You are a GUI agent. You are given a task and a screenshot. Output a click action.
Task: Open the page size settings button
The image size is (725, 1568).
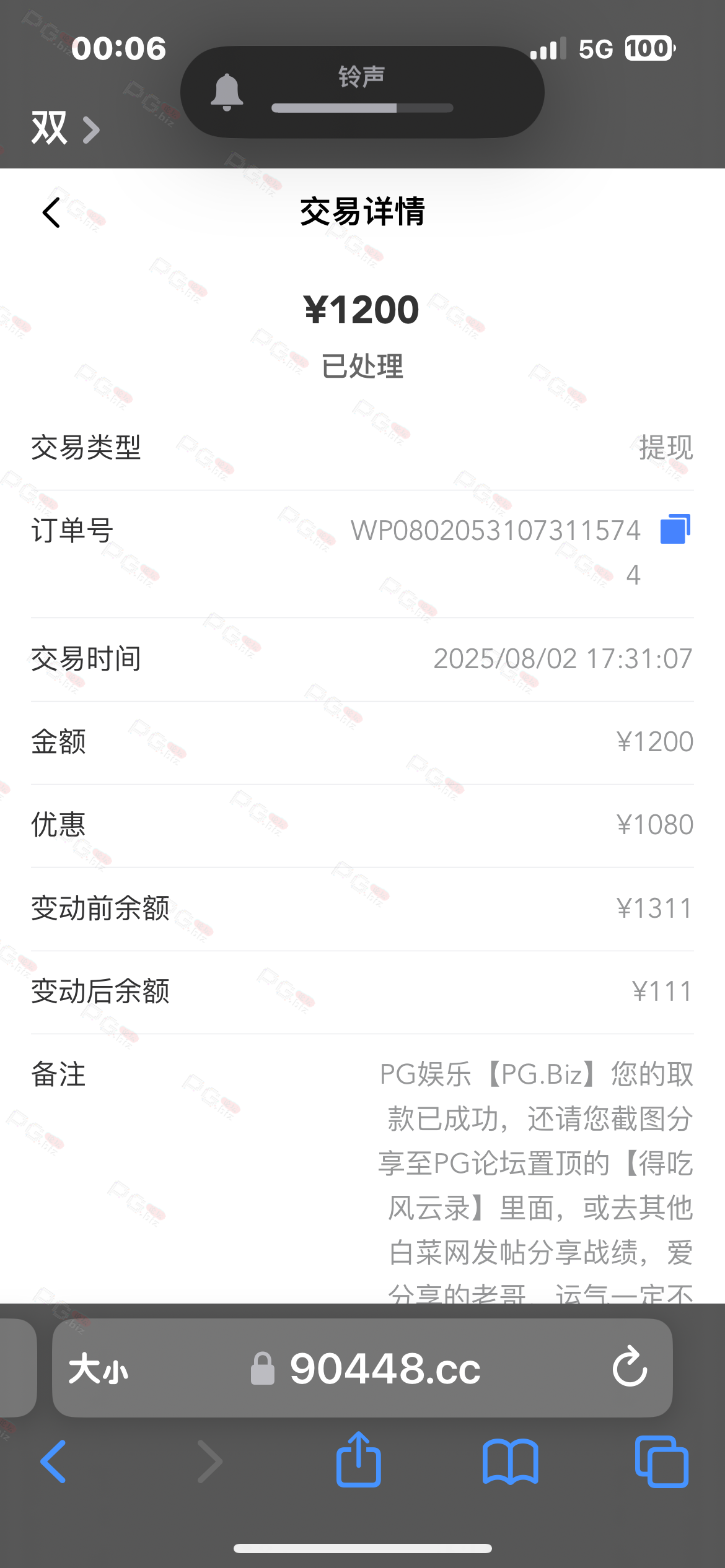pos(98,1369)
